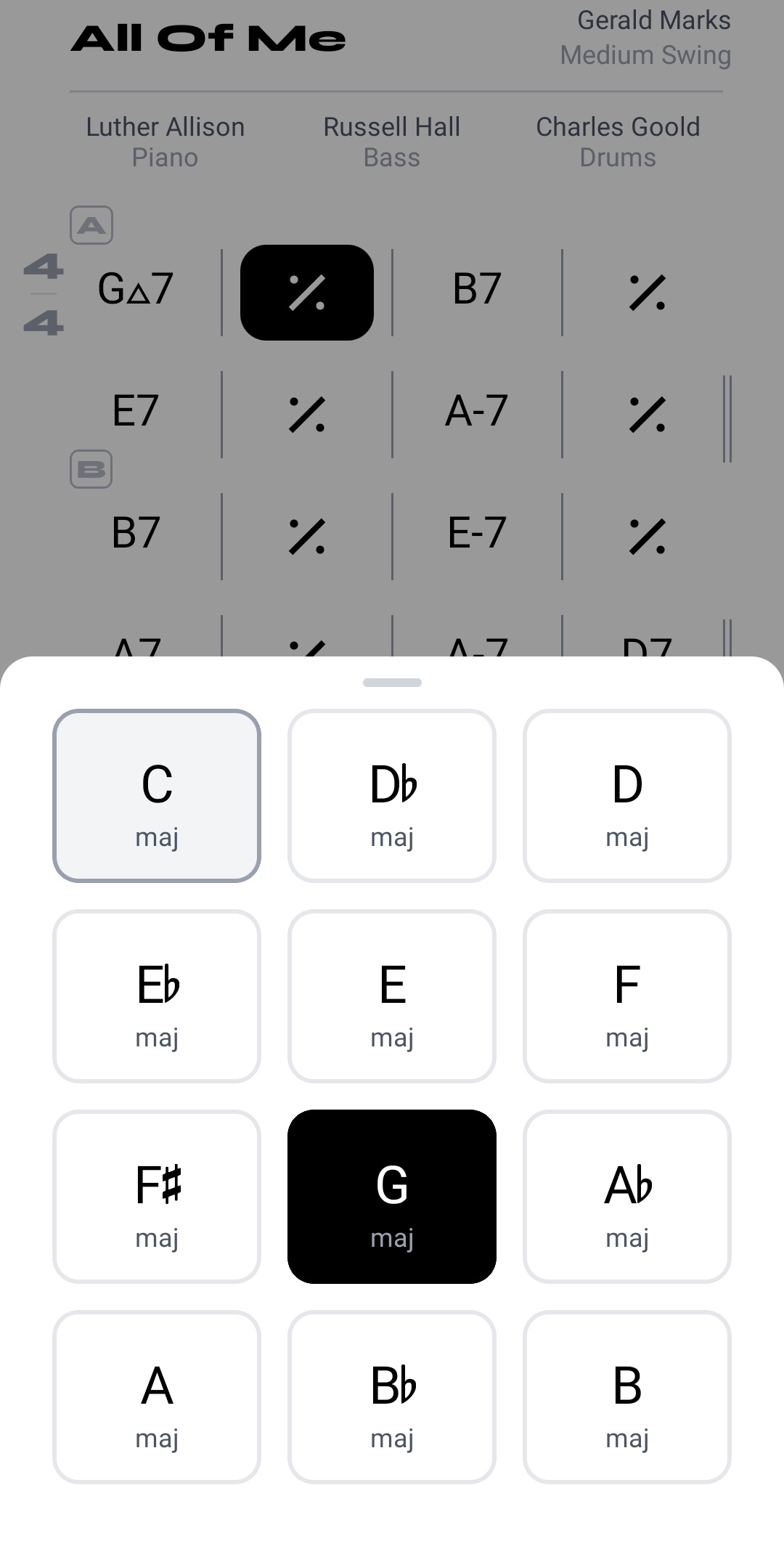Select the section A marker
The height and width of the screenshot is (1554, 784).
tap(91, 225)
